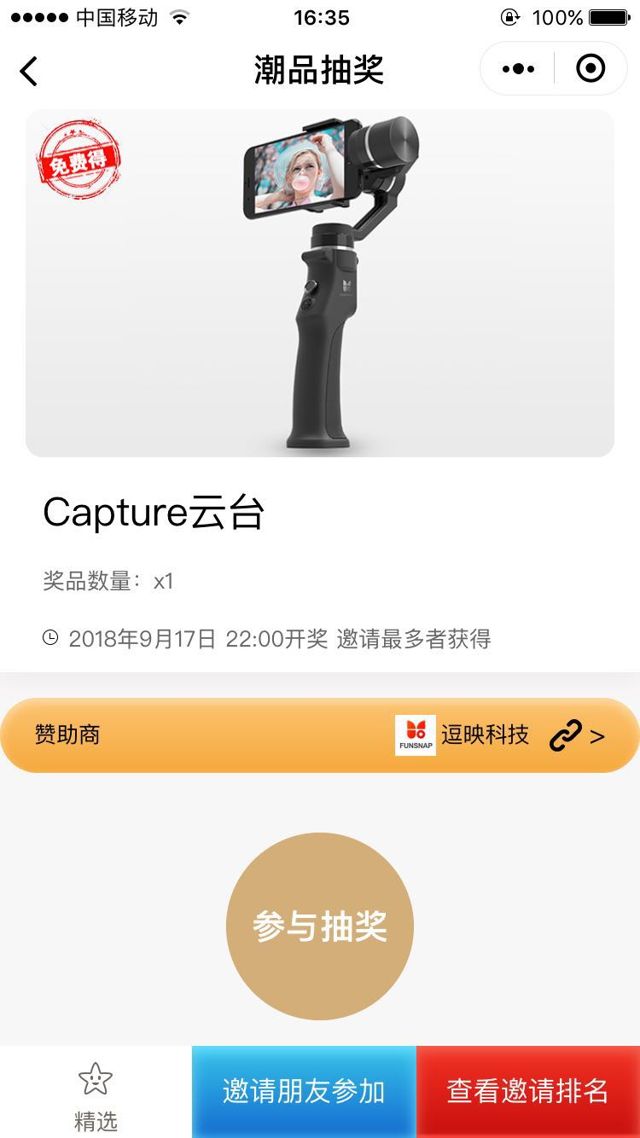Switch to the 精选 tab
This screenshot has height=1138, width=640.
(95, 1094)
